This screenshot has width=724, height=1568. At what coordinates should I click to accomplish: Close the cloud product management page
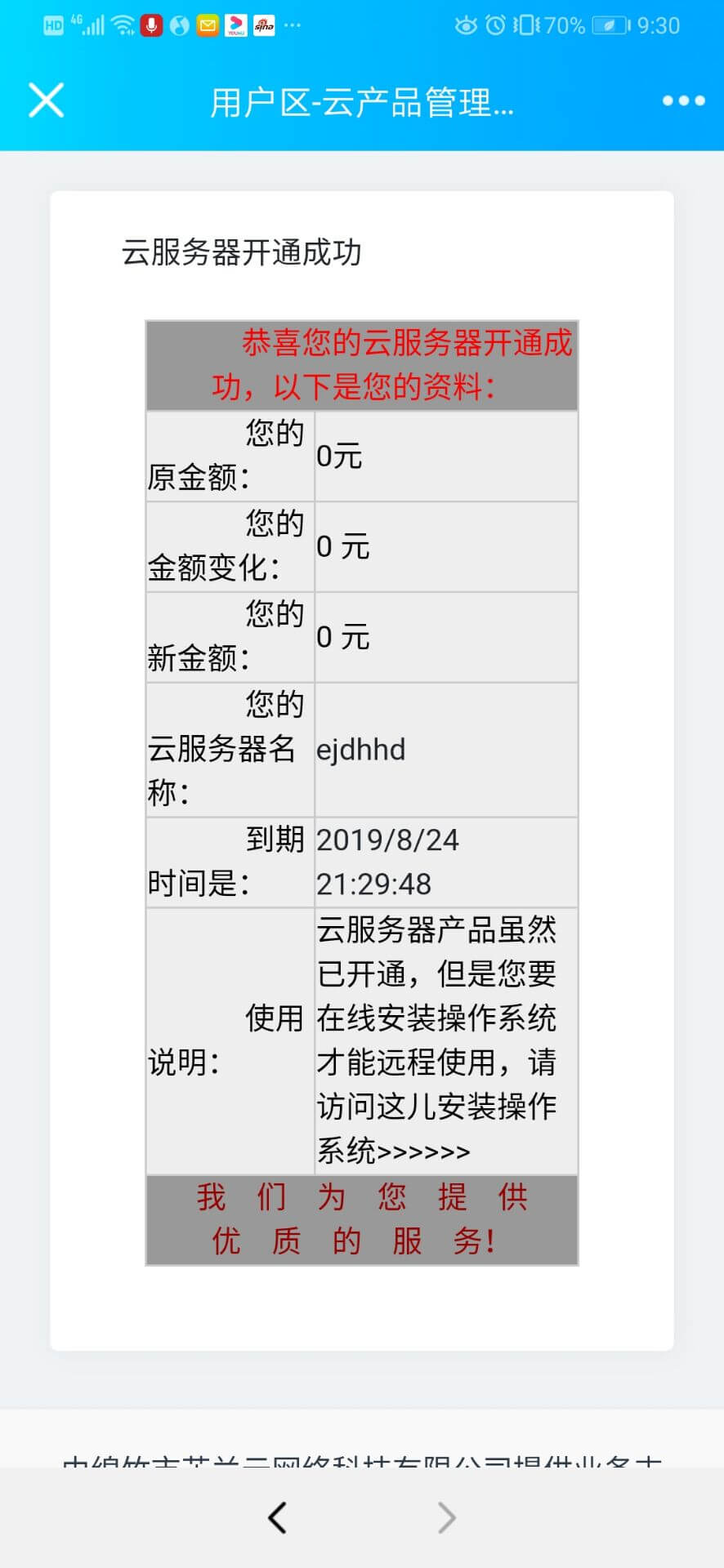tap(46, 100)
